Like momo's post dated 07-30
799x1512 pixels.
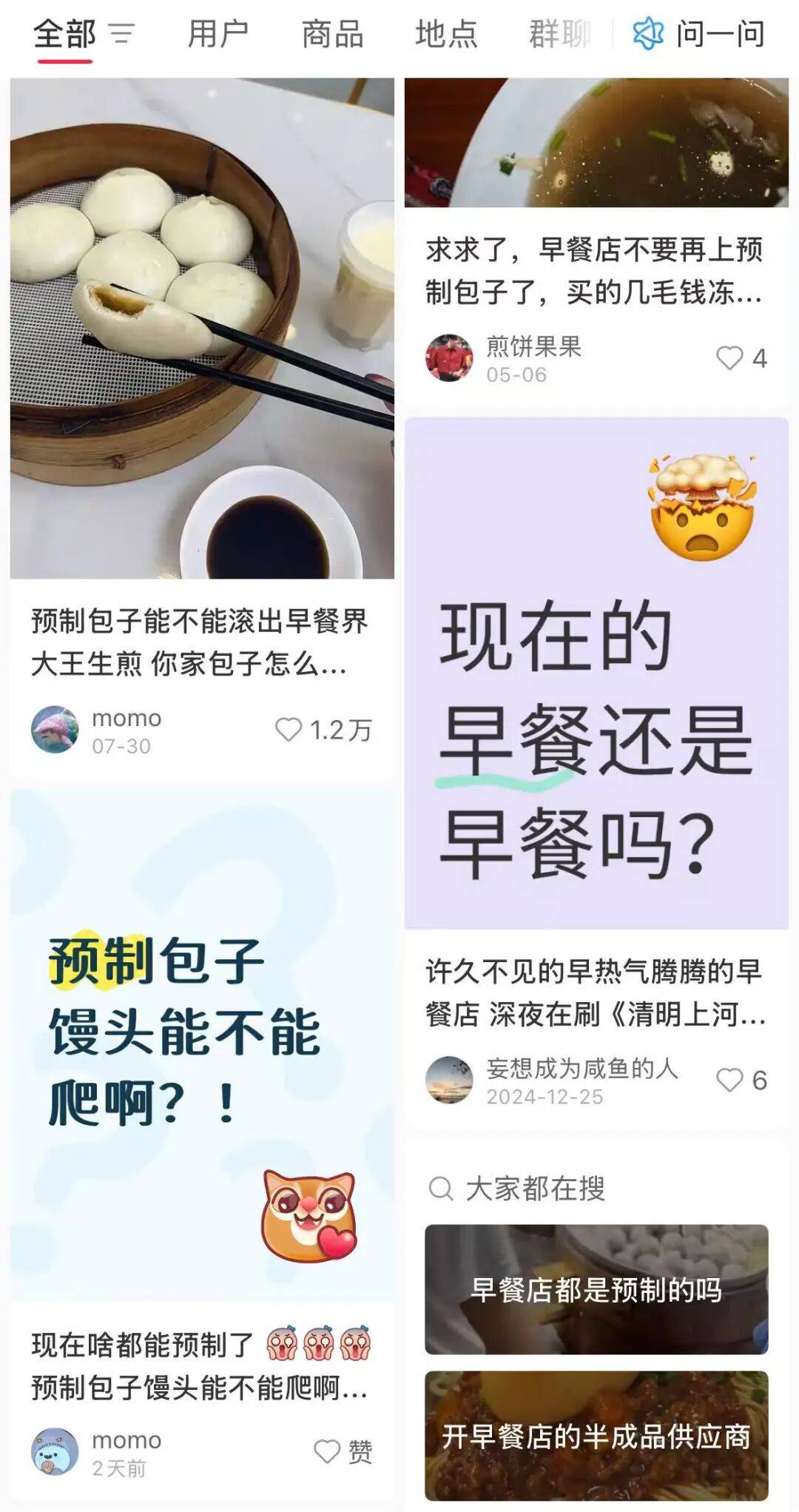pos(289,730)
